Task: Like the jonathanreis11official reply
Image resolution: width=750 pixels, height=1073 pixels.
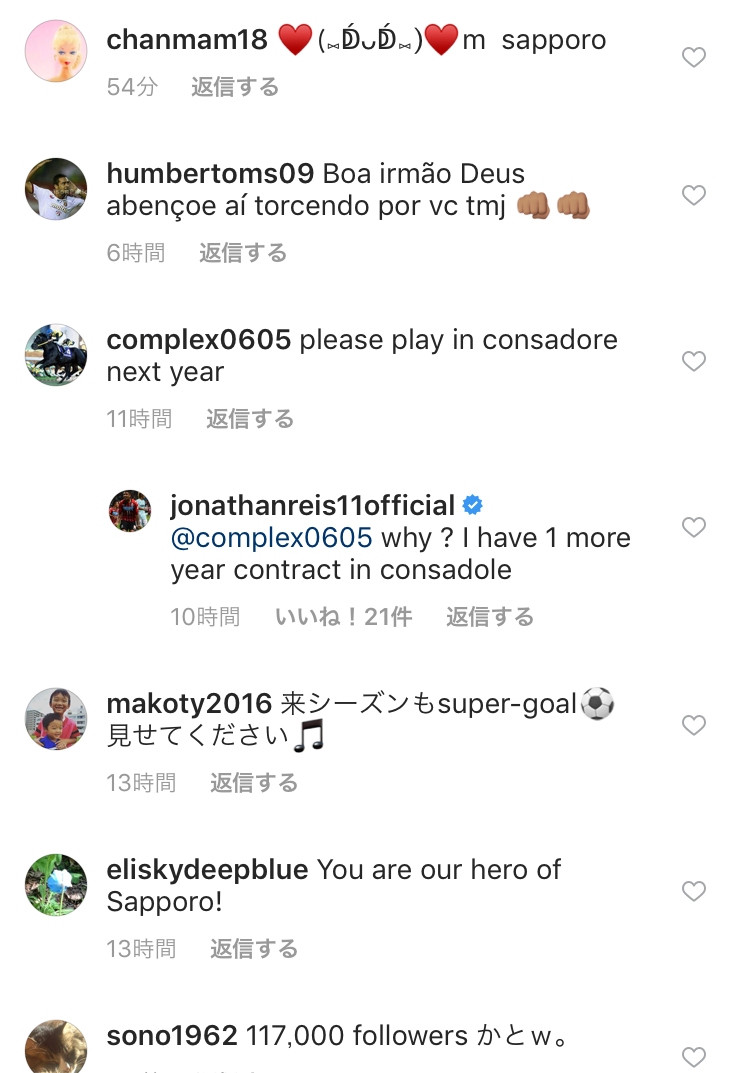Action: pyautogui.click(x=694, y=527)
